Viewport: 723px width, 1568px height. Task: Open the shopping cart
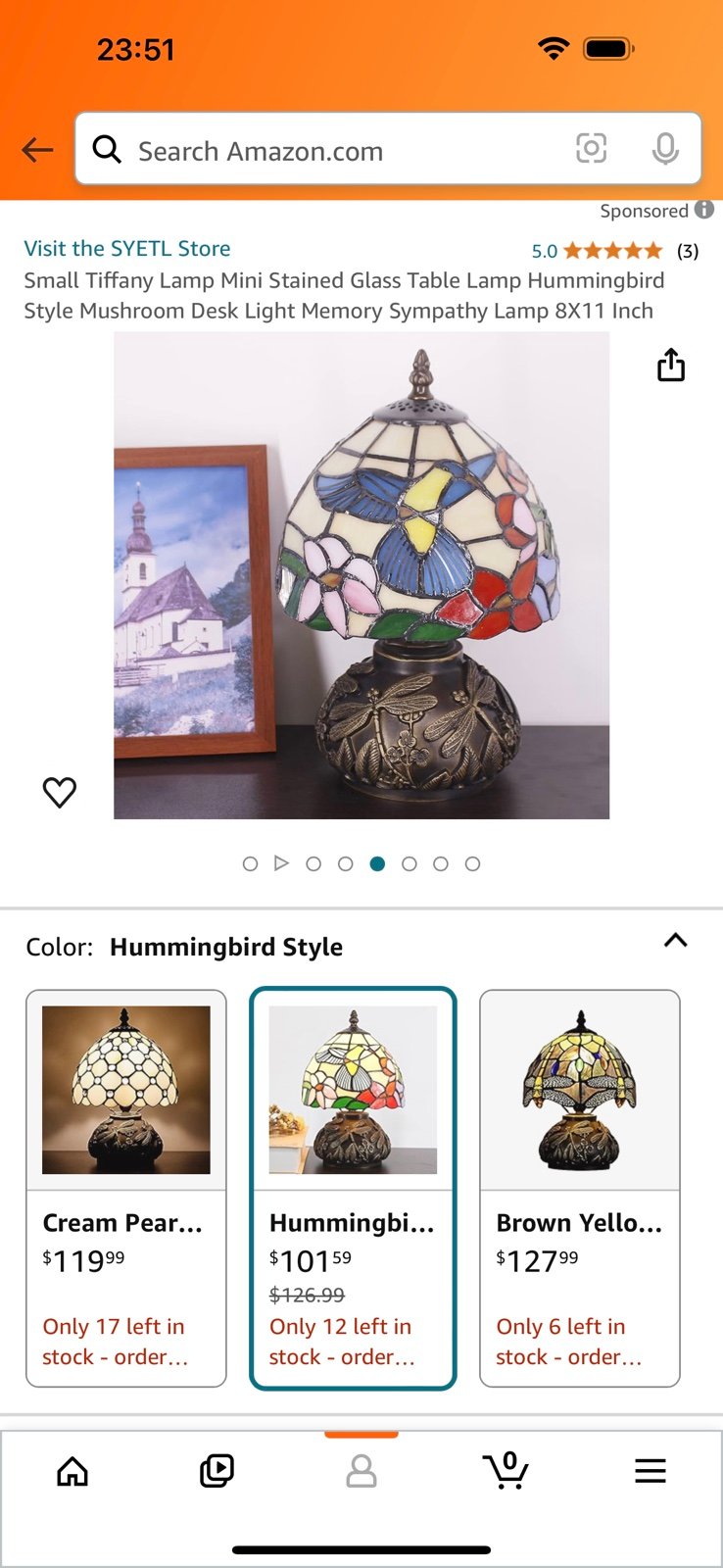[x=506, y=1471]
